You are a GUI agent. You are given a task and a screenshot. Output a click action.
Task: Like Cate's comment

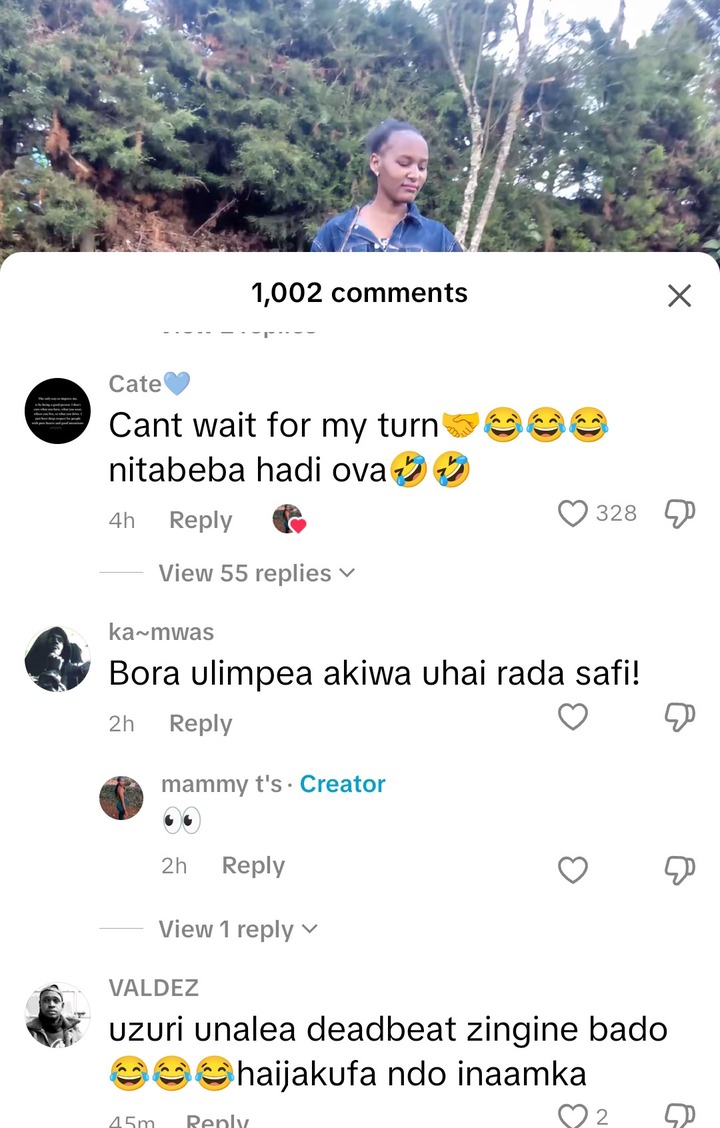(573, 514)
